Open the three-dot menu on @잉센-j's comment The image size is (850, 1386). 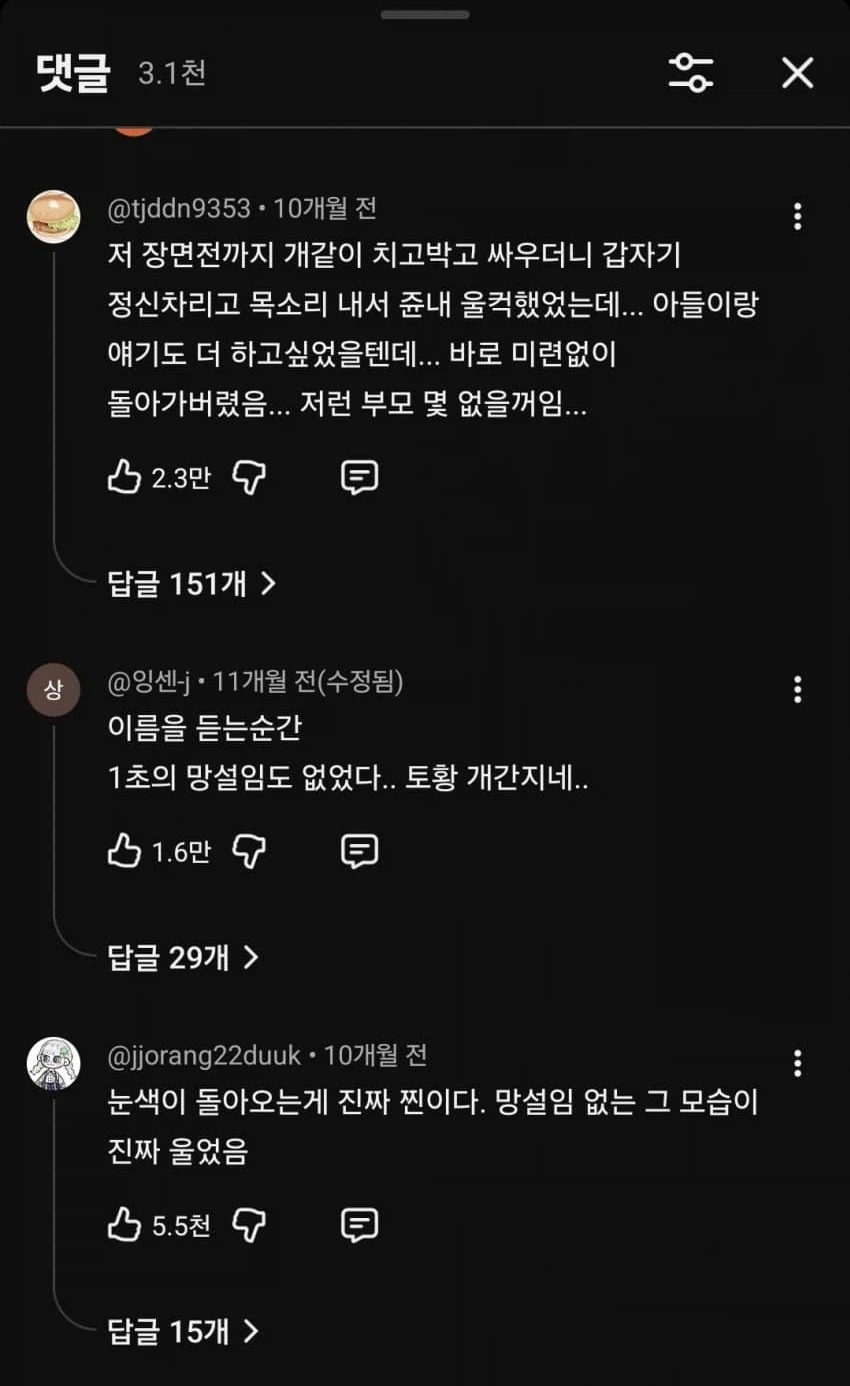tap(797, 689)
